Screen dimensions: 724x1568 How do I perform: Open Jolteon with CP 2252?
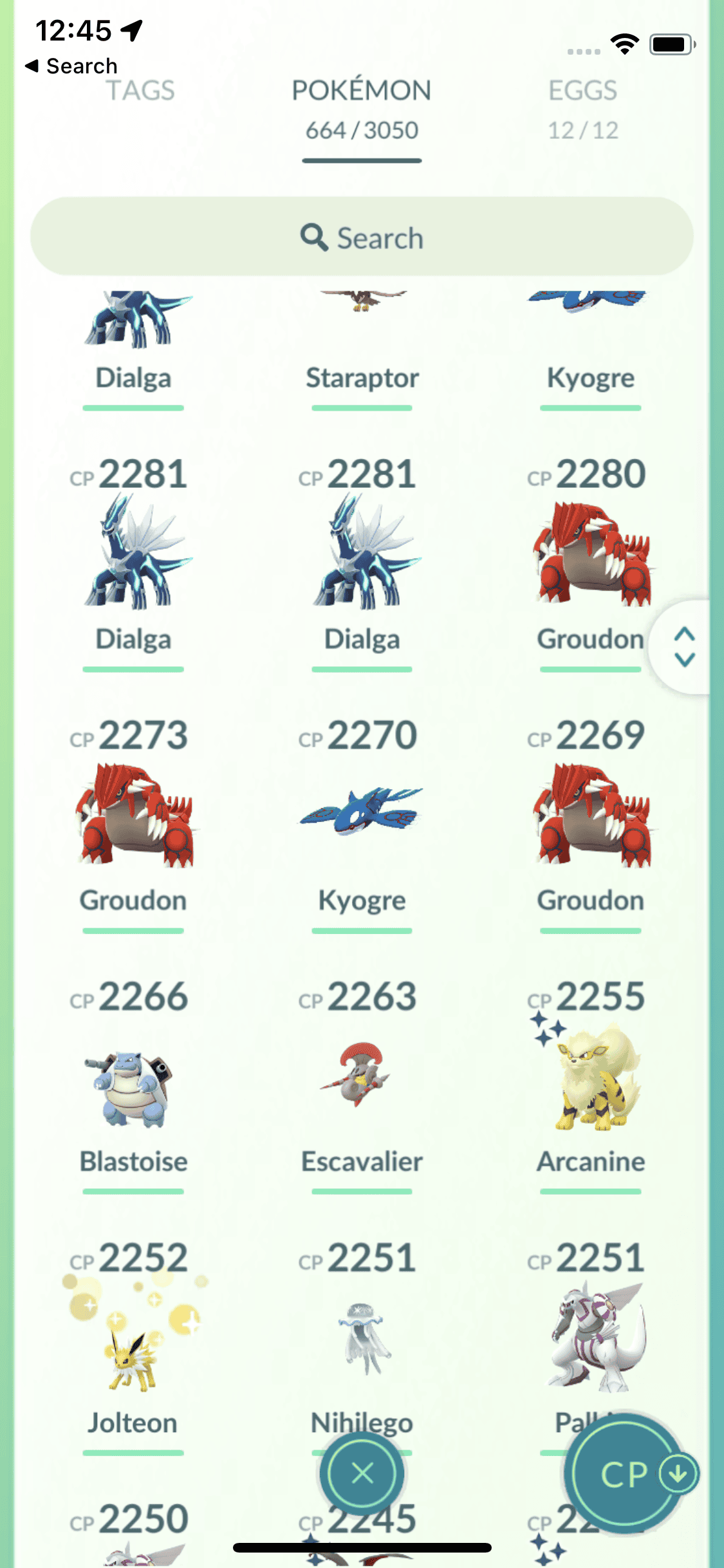(x=133, y=1345)
